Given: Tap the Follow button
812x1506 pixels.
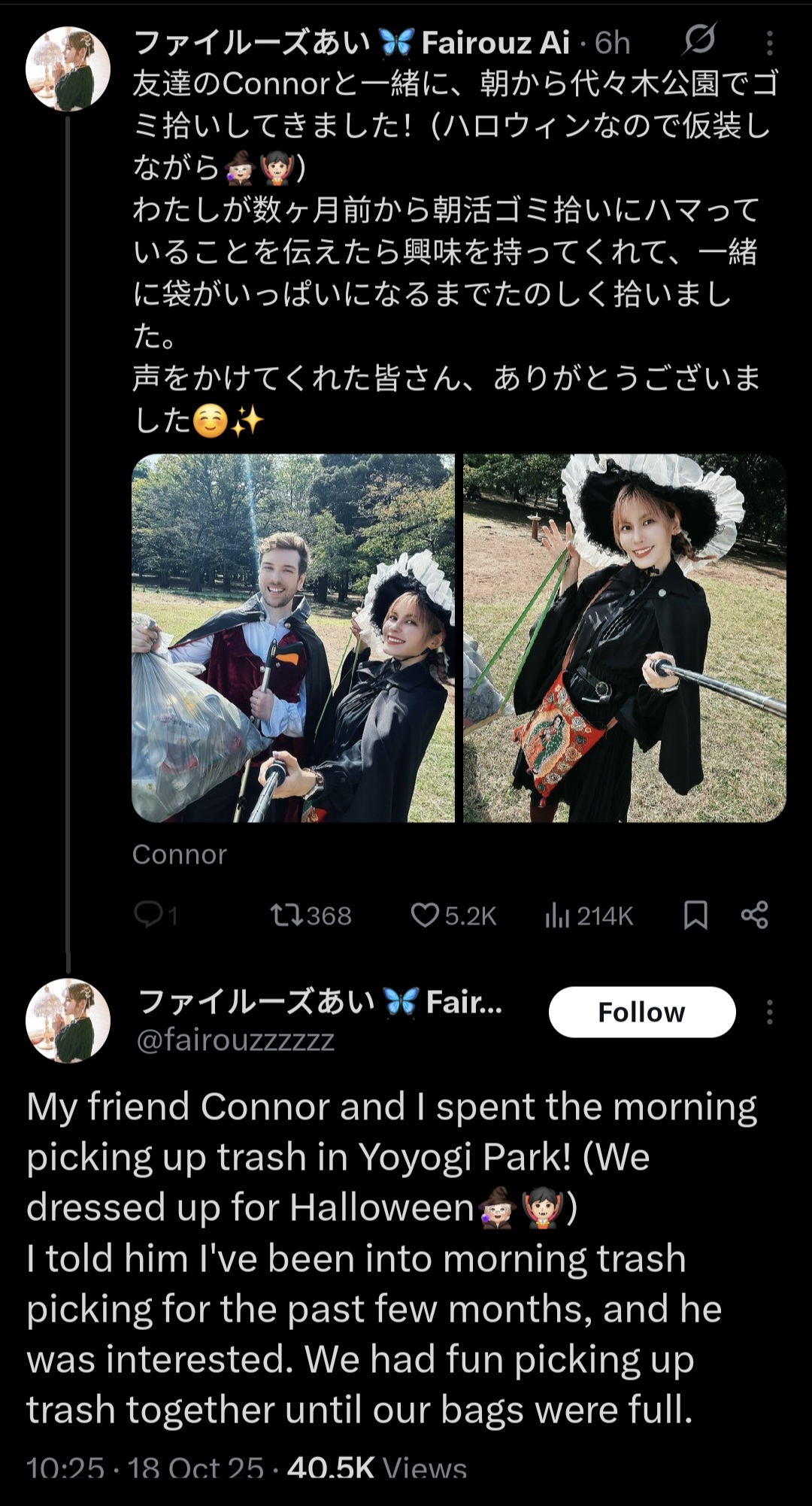Looking at the screenshot, I should [641, 1013].
